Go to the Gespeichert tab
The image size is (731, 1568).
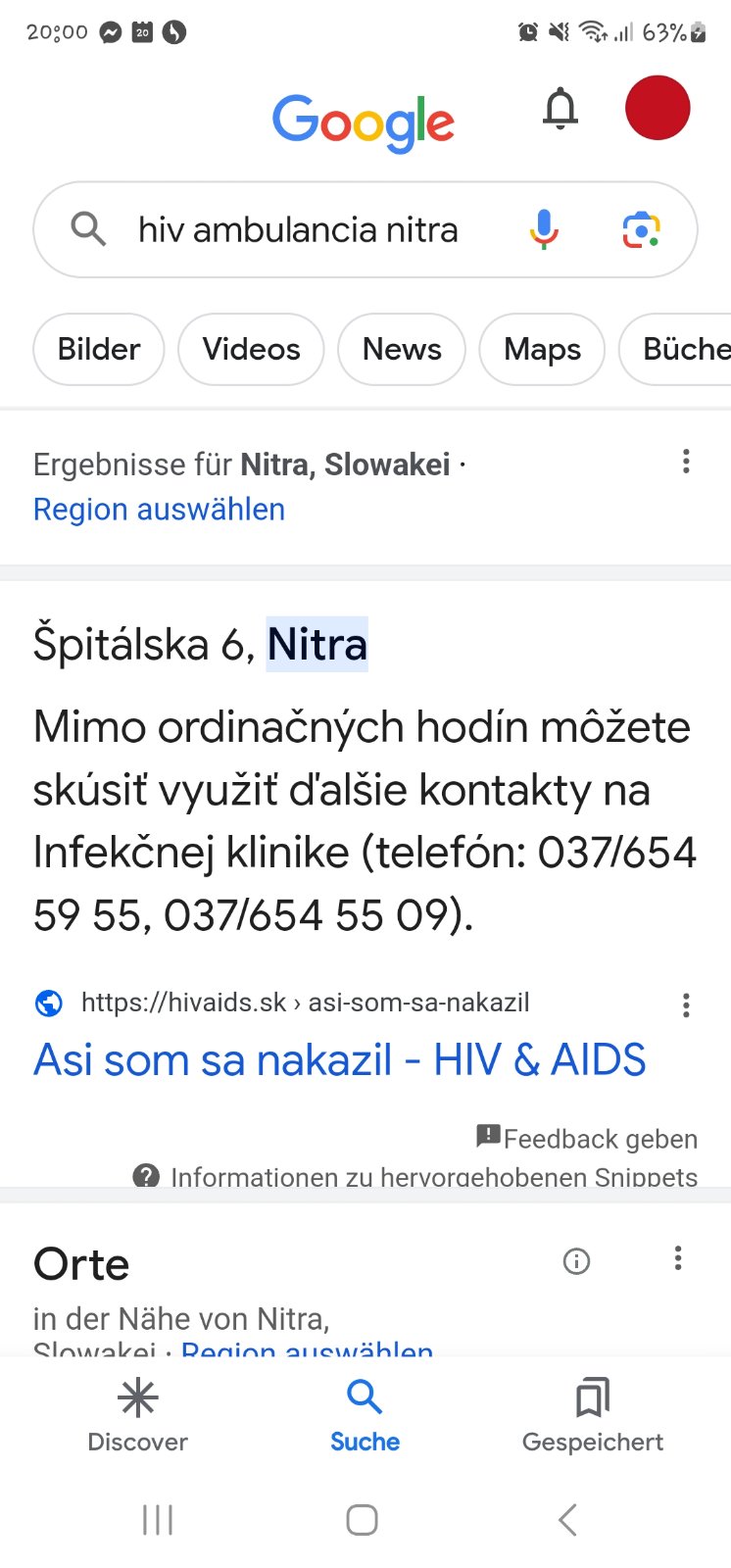click(592, 1414)
